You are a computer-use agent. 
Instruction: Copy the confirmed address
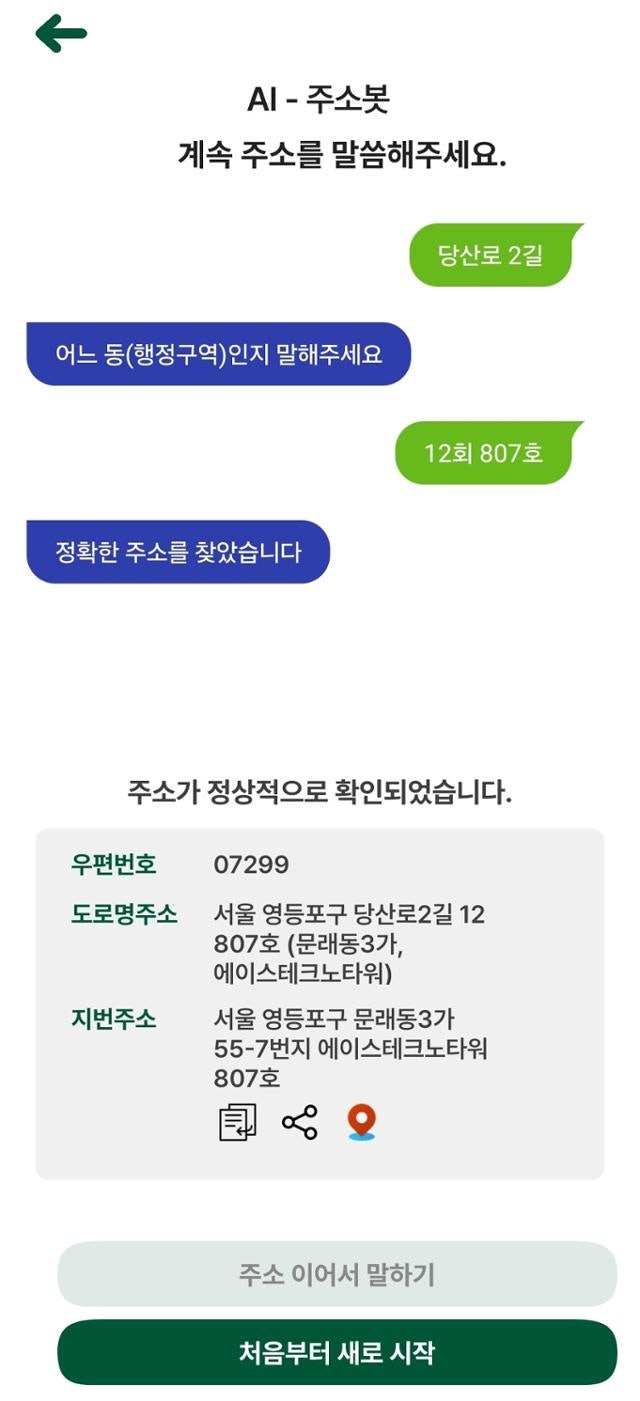pyautogui.click(x=237, y=1122)
